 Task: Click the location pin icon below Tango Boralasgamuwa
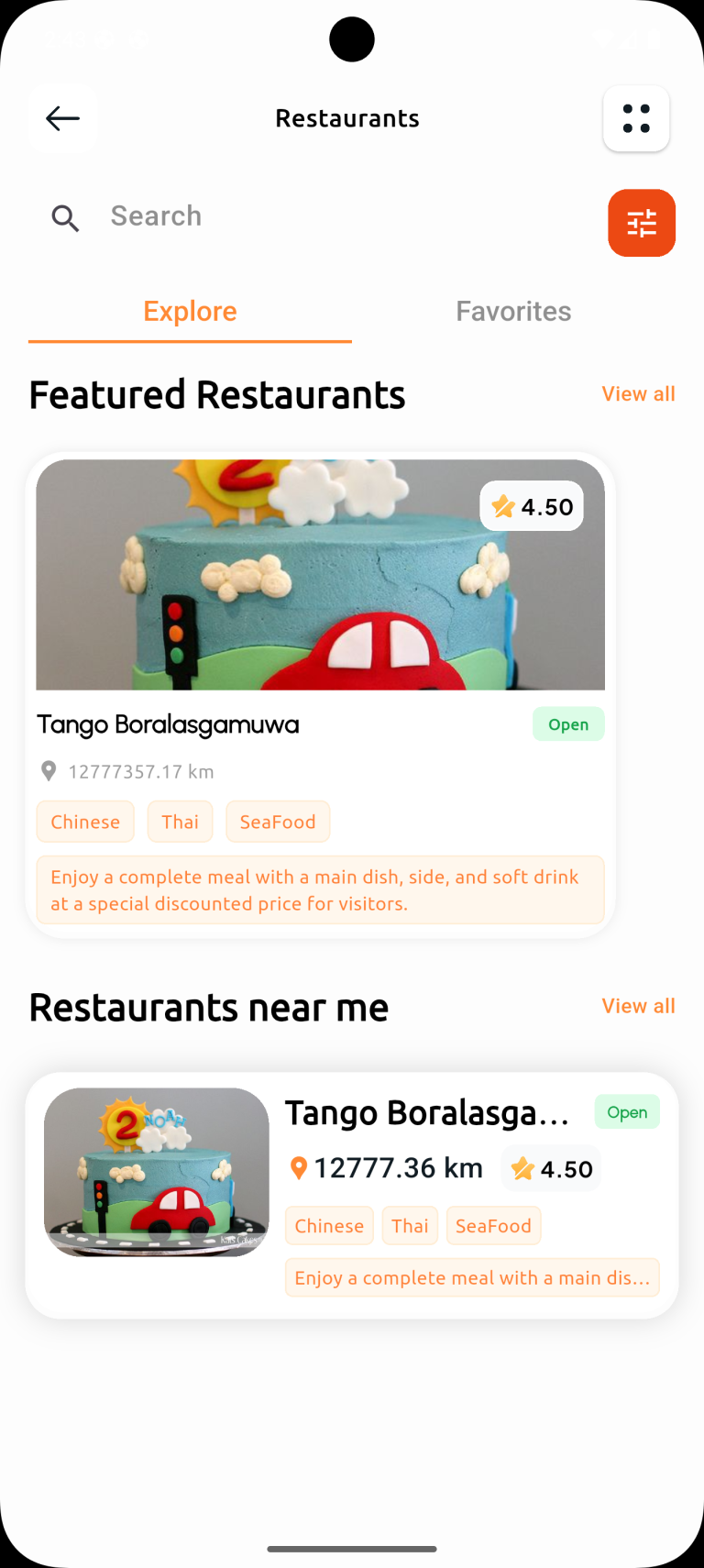click(49, 771)
